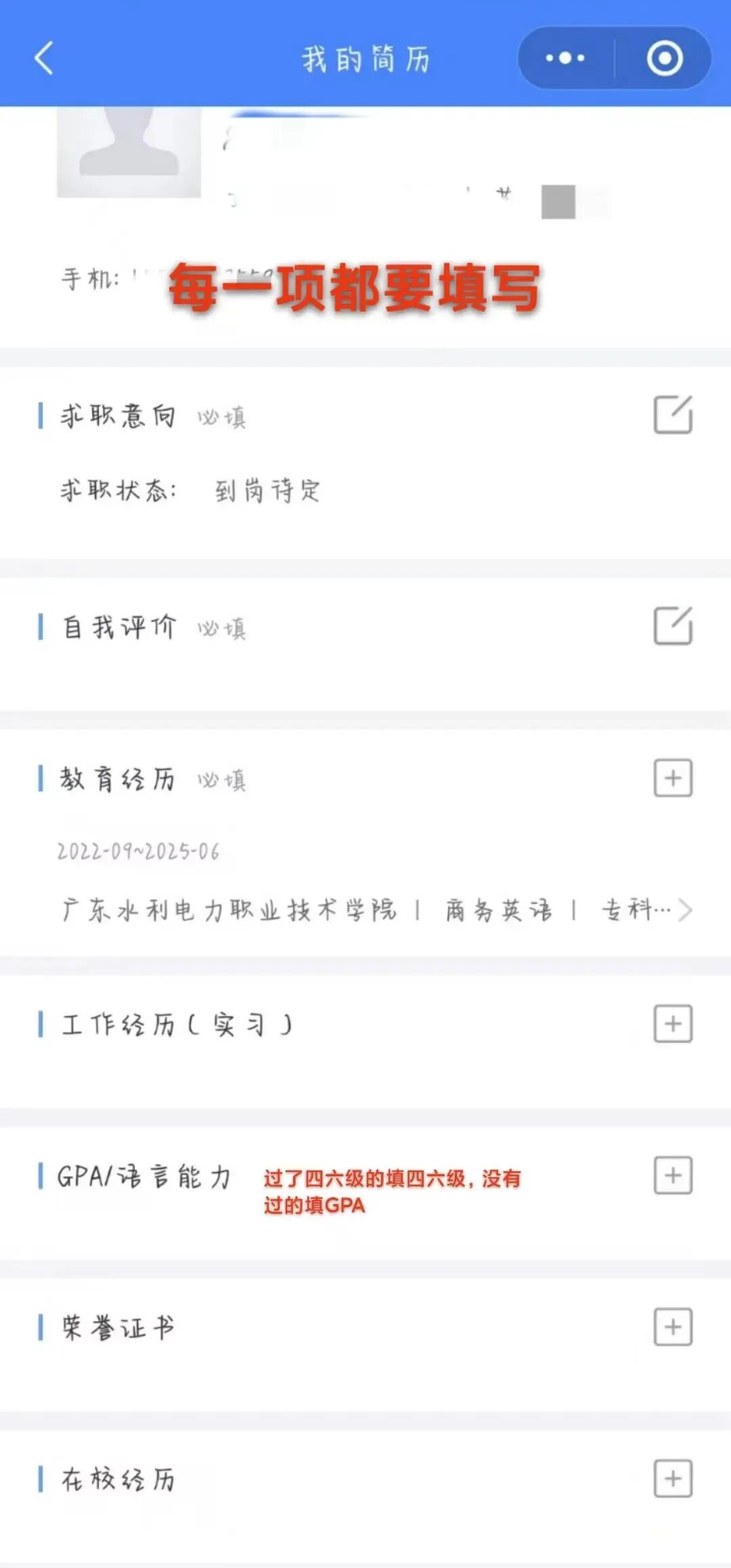731x1568 pixels.
Task: Go back from the 我的简历 page
Action: (44, 58)
